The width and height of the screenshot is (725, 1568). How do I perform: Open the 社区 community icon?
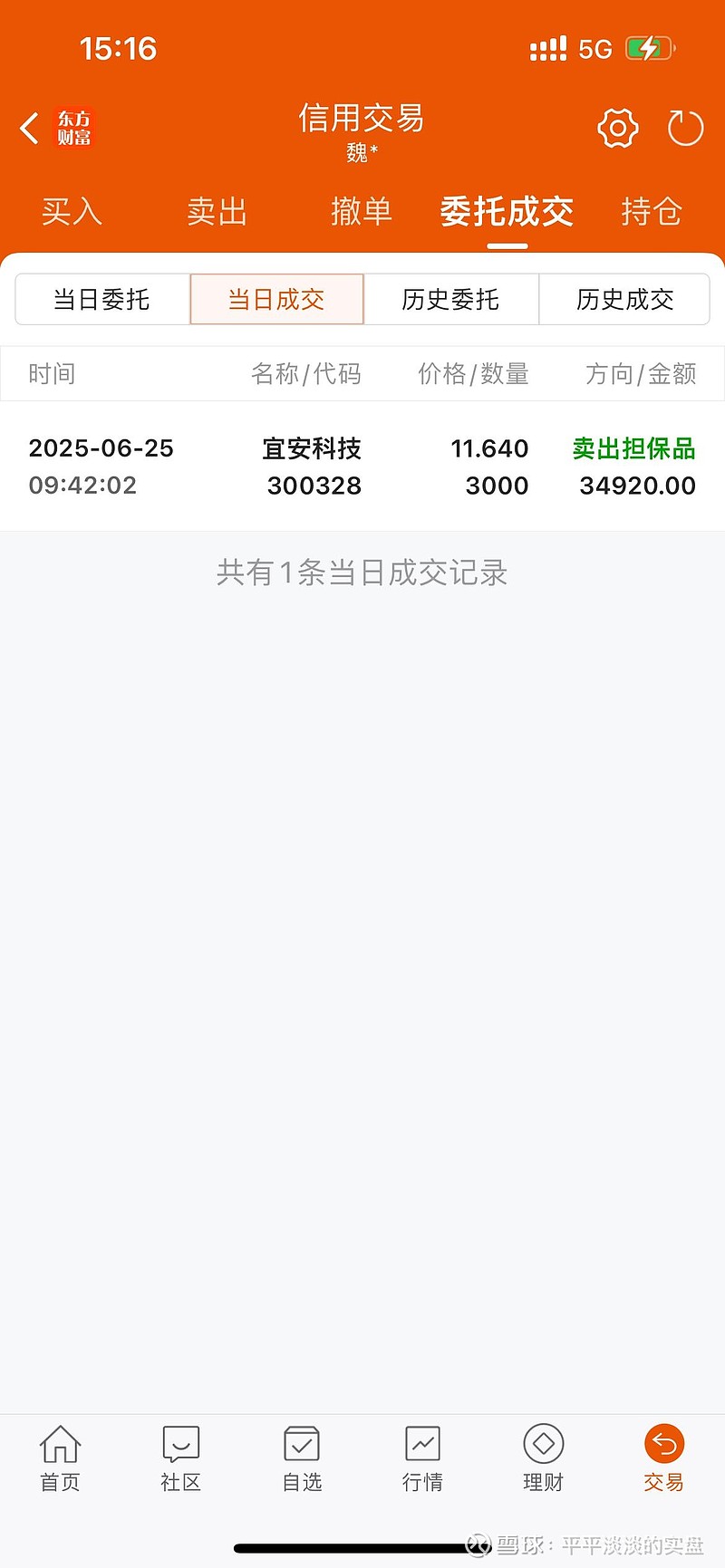pos(180,1458)
